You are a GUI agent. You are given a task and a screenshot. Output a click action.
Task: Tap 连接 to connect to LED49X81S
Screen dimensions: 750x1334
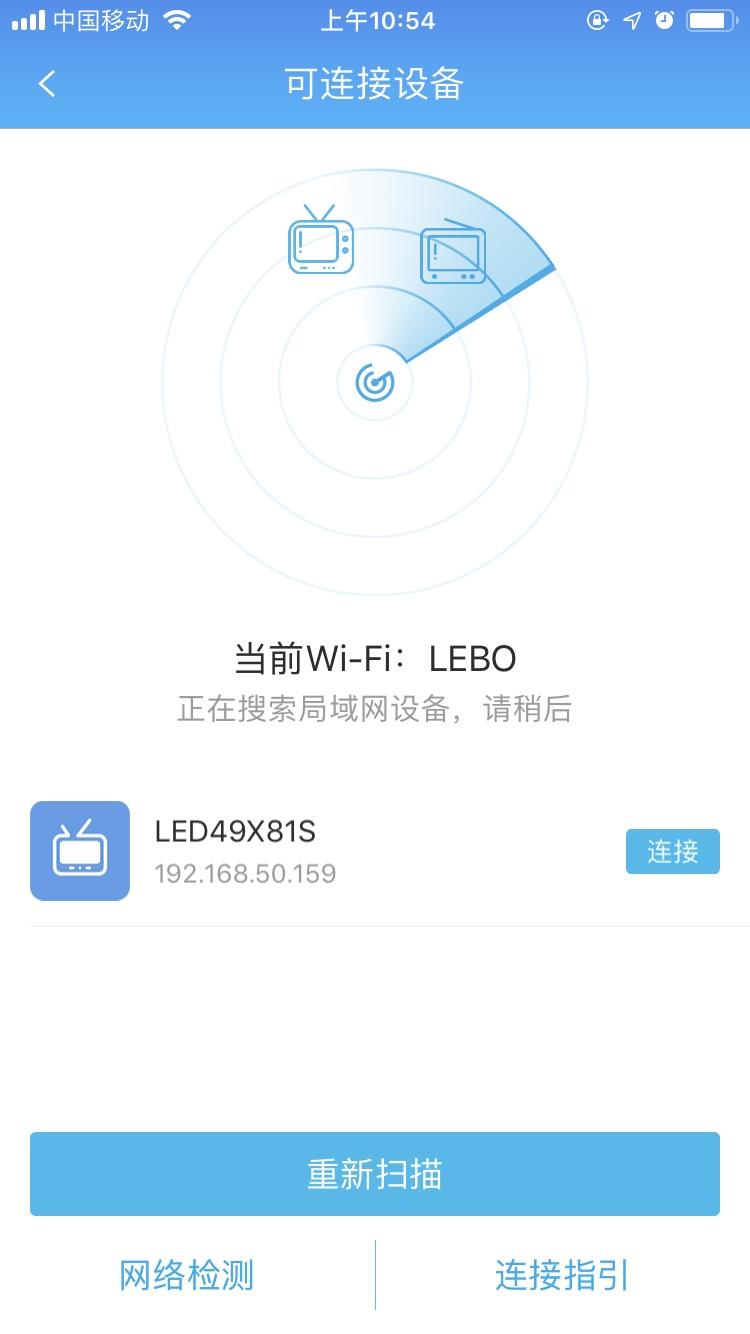(672, 852)
